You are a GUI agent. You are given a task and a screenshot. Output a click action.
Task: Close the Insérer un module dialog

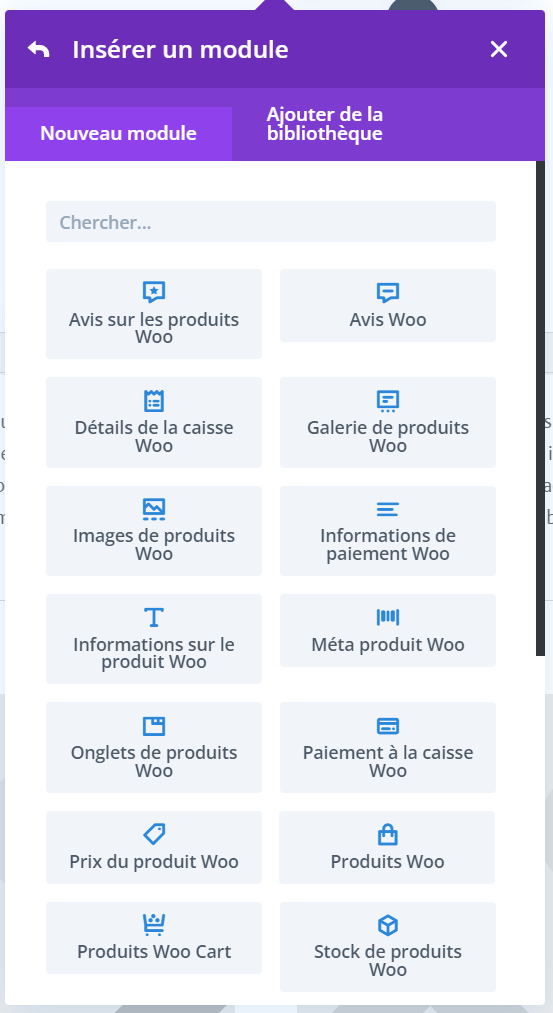tap(498, 49)
